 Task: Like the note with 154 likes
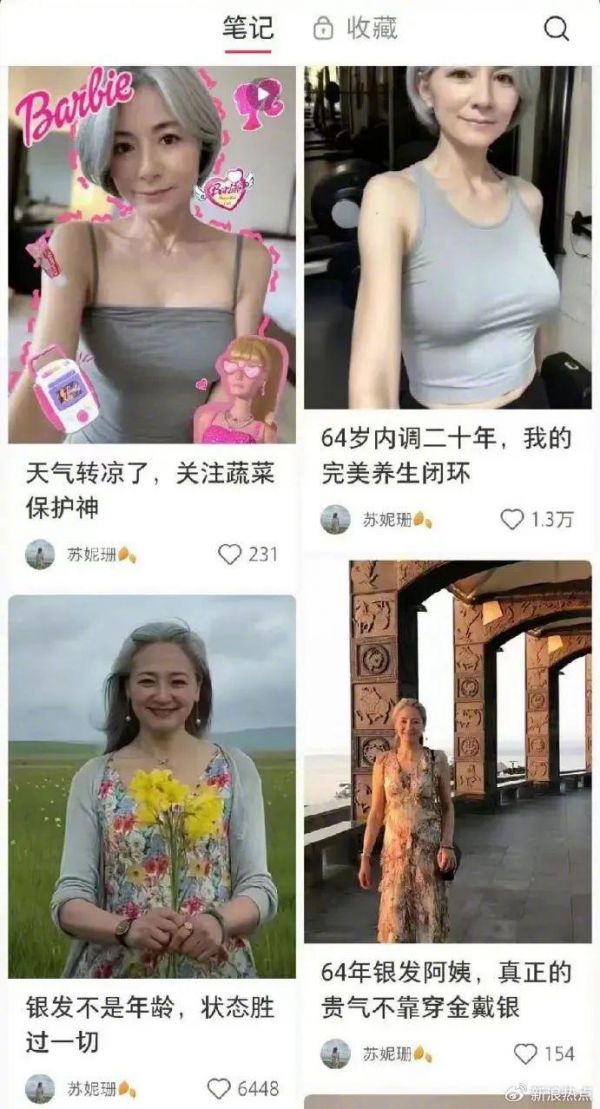coord(525,1053)
